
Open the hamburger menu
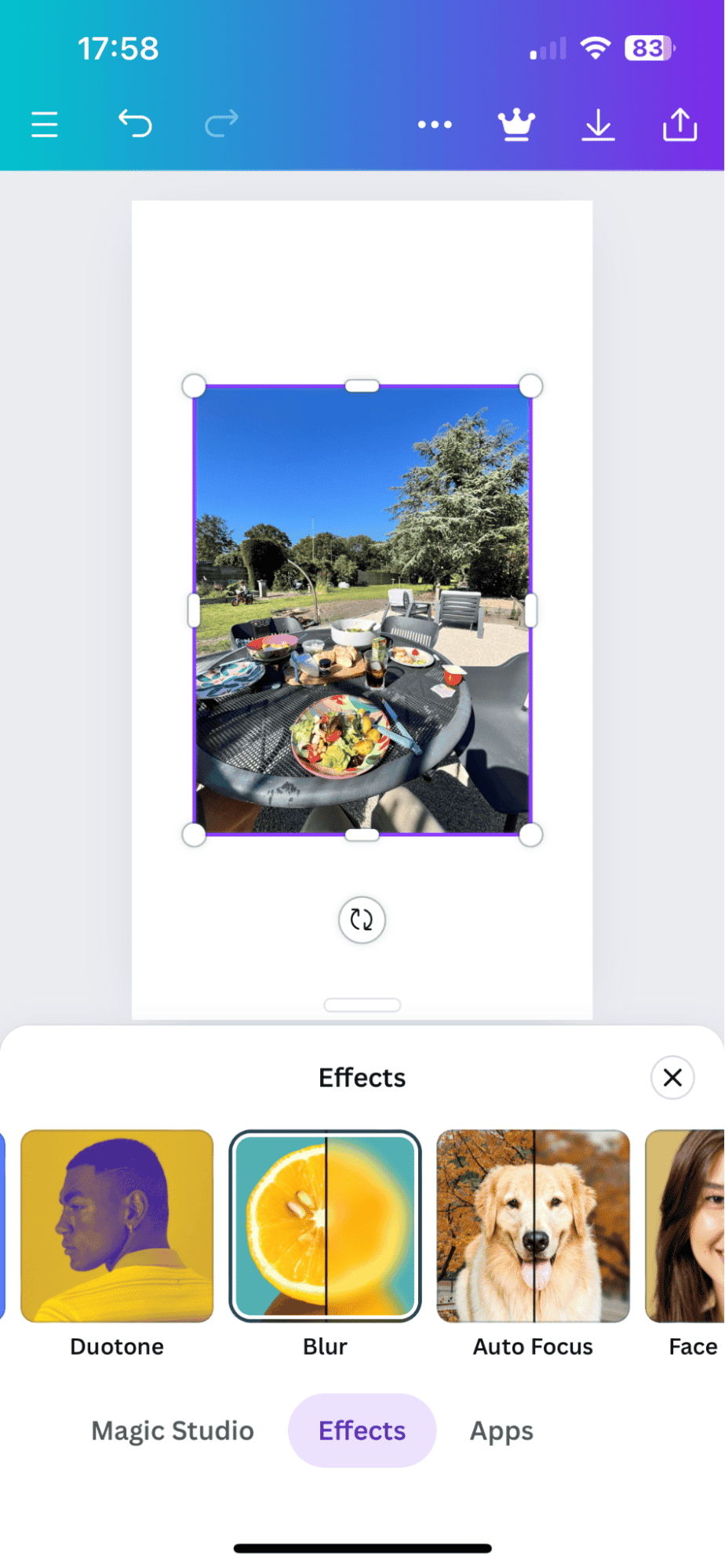pyautogui.click(x=45, y=124)
